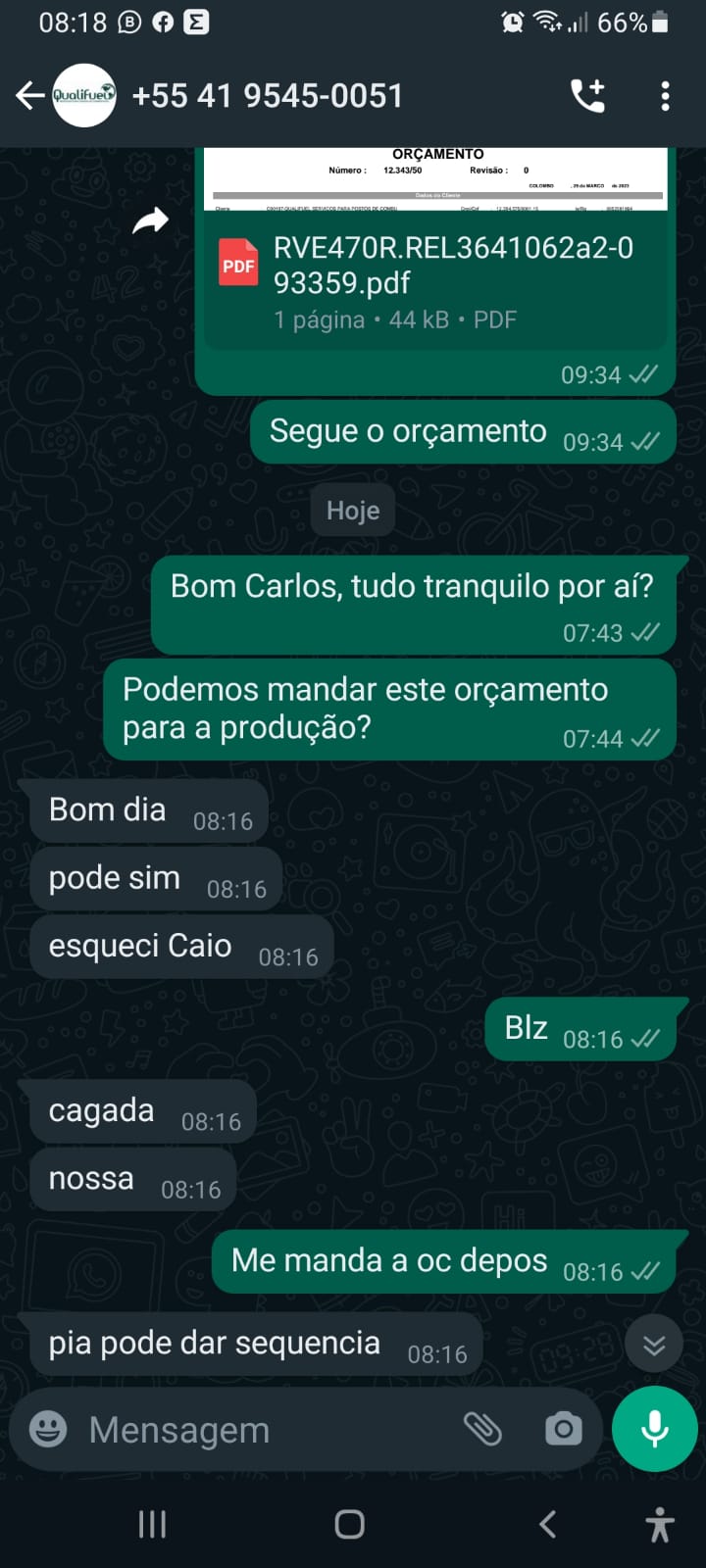Jump to latest messages with down chevron
This screenshot has width=706, height=1568.
tap(654, 1346)
